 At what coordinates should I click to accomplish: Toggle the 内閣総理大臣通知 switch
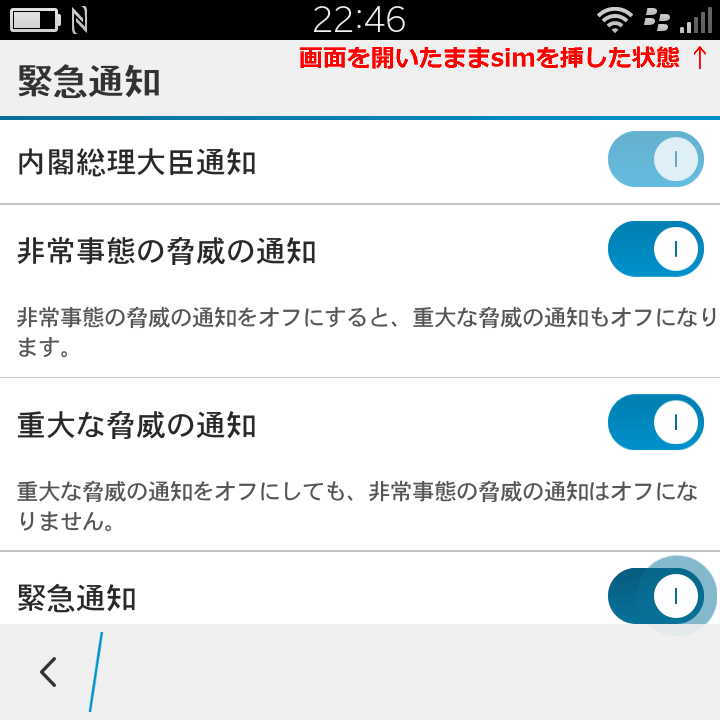tap(656, 159)
